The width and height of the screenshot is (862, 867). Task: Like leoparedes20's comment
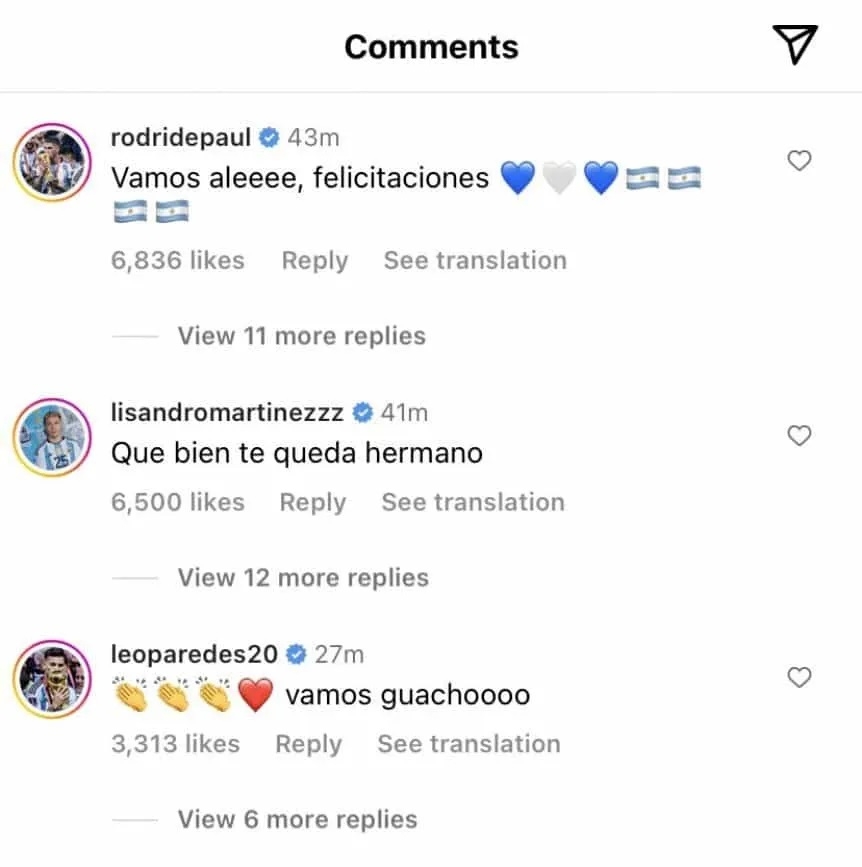[x=799, y=678]
